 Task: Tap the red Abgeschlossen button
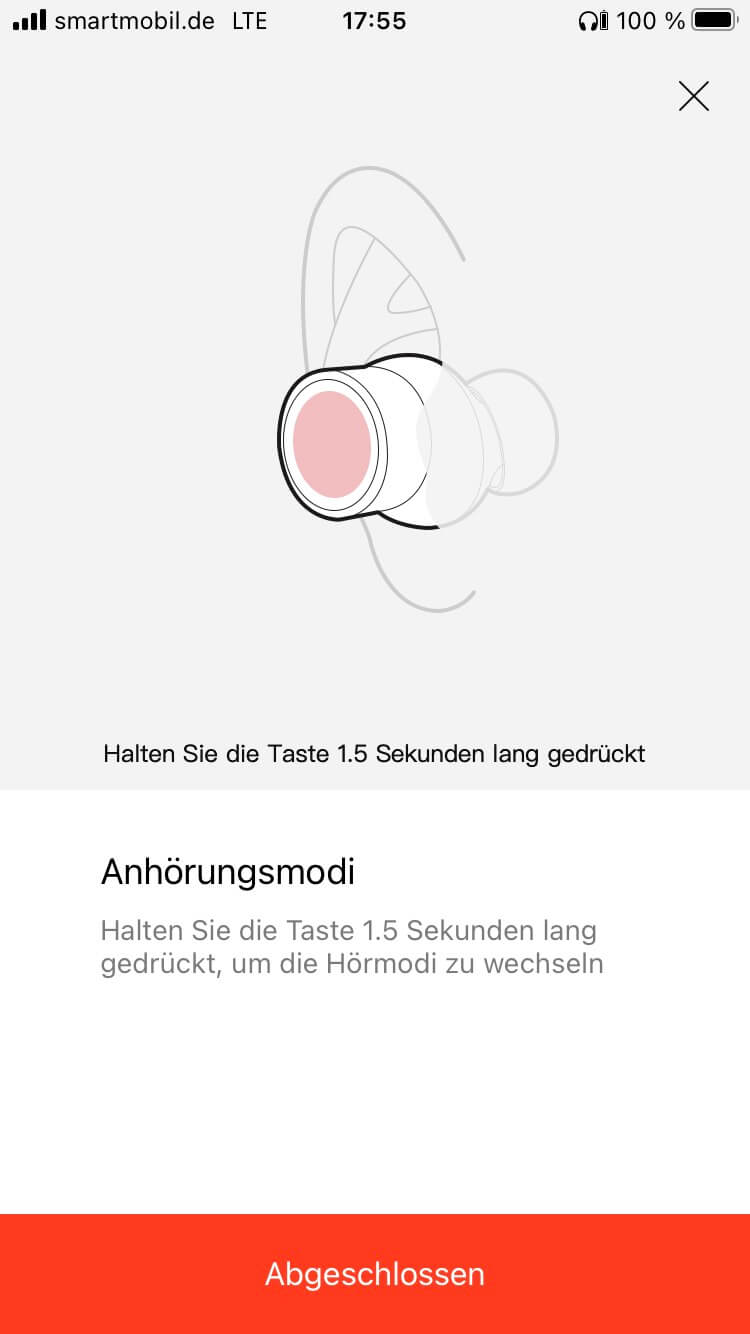pos(375,1274)
